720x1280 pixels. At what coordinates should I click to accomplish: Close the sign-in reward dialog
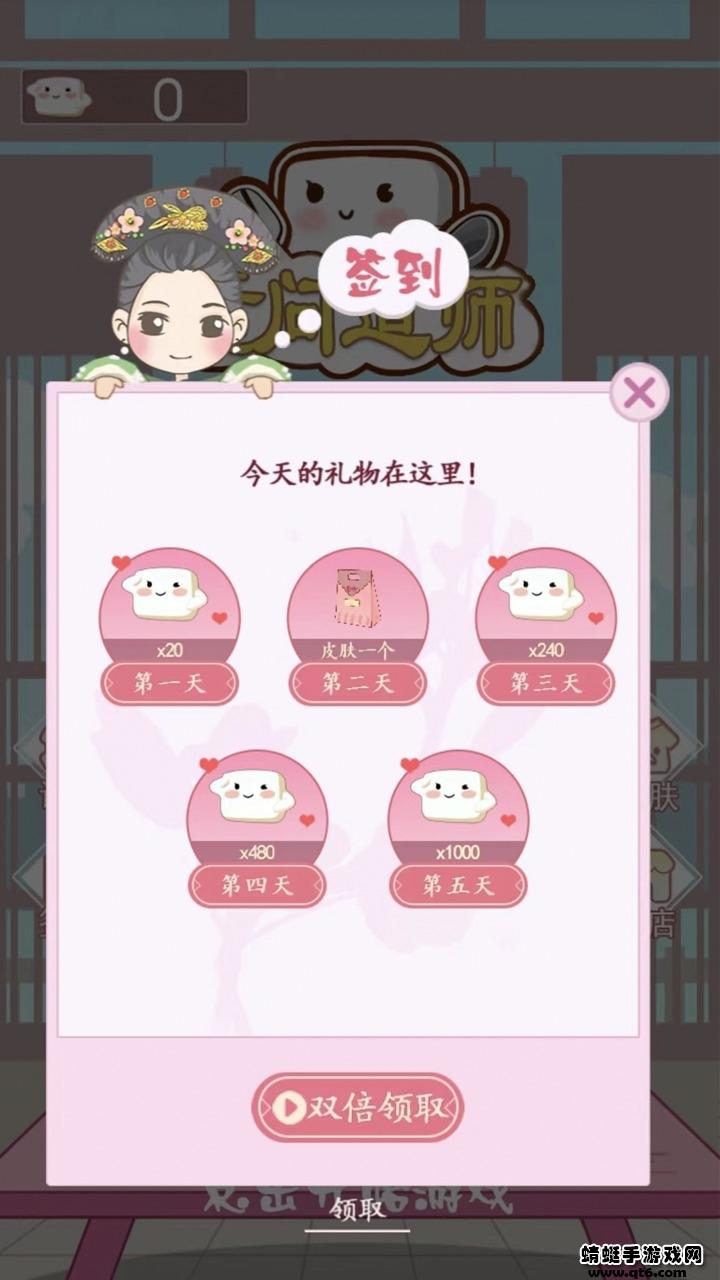(x=639, y=394)
